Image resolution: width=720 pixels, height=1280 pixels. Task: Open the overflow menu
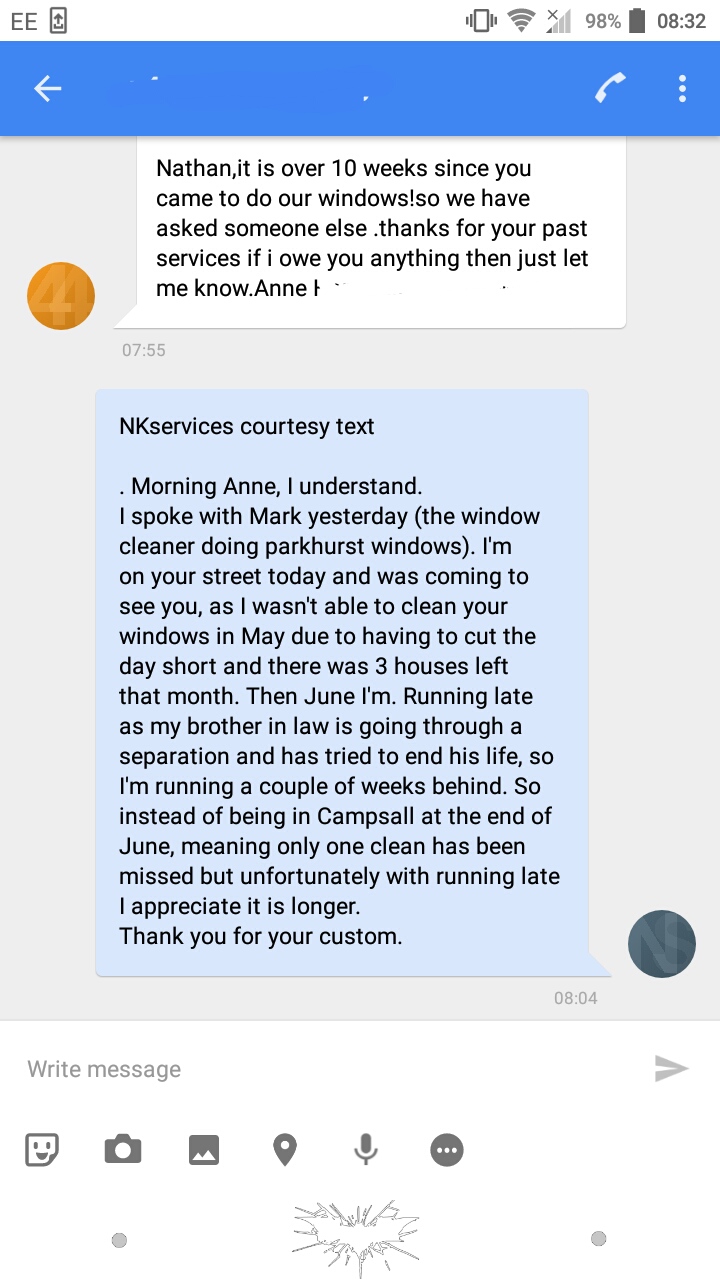click(682, 89)
